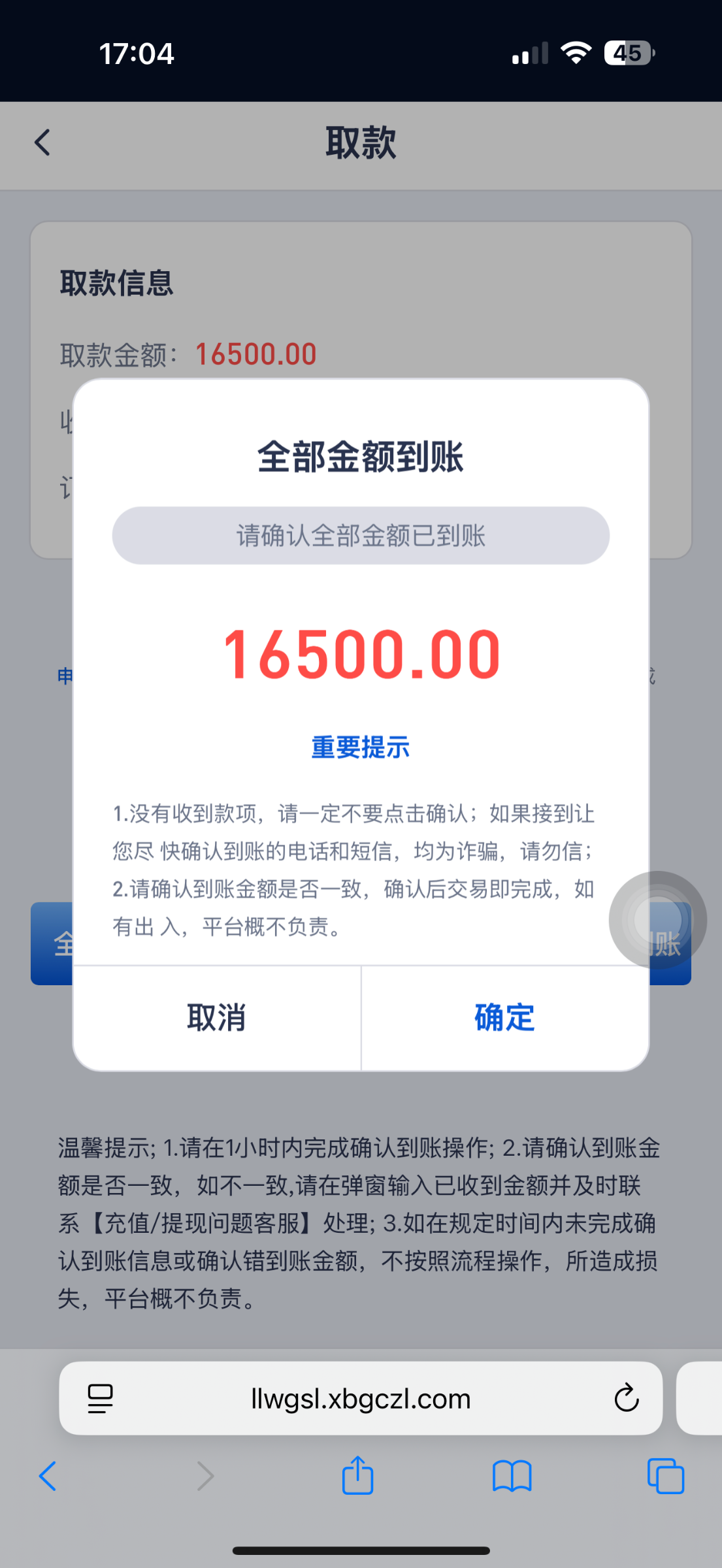Confirm by tapping the 确定 button
This screenshot has height=1568, width=722.
pyautogui.click(x=504, y=1017)
